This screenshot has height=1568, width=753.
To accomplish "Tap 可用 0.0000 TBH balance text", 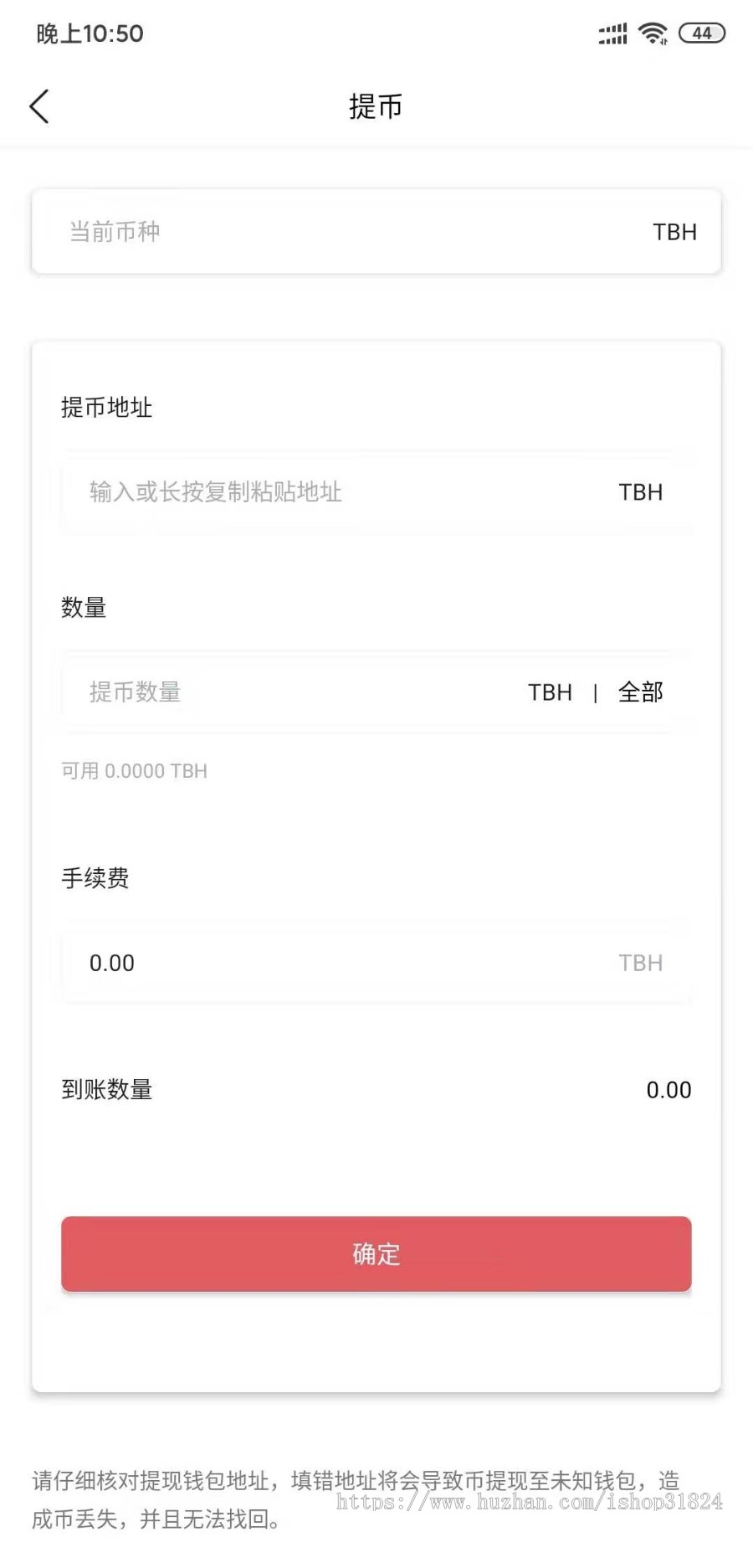I will click(x=135, y=770).
